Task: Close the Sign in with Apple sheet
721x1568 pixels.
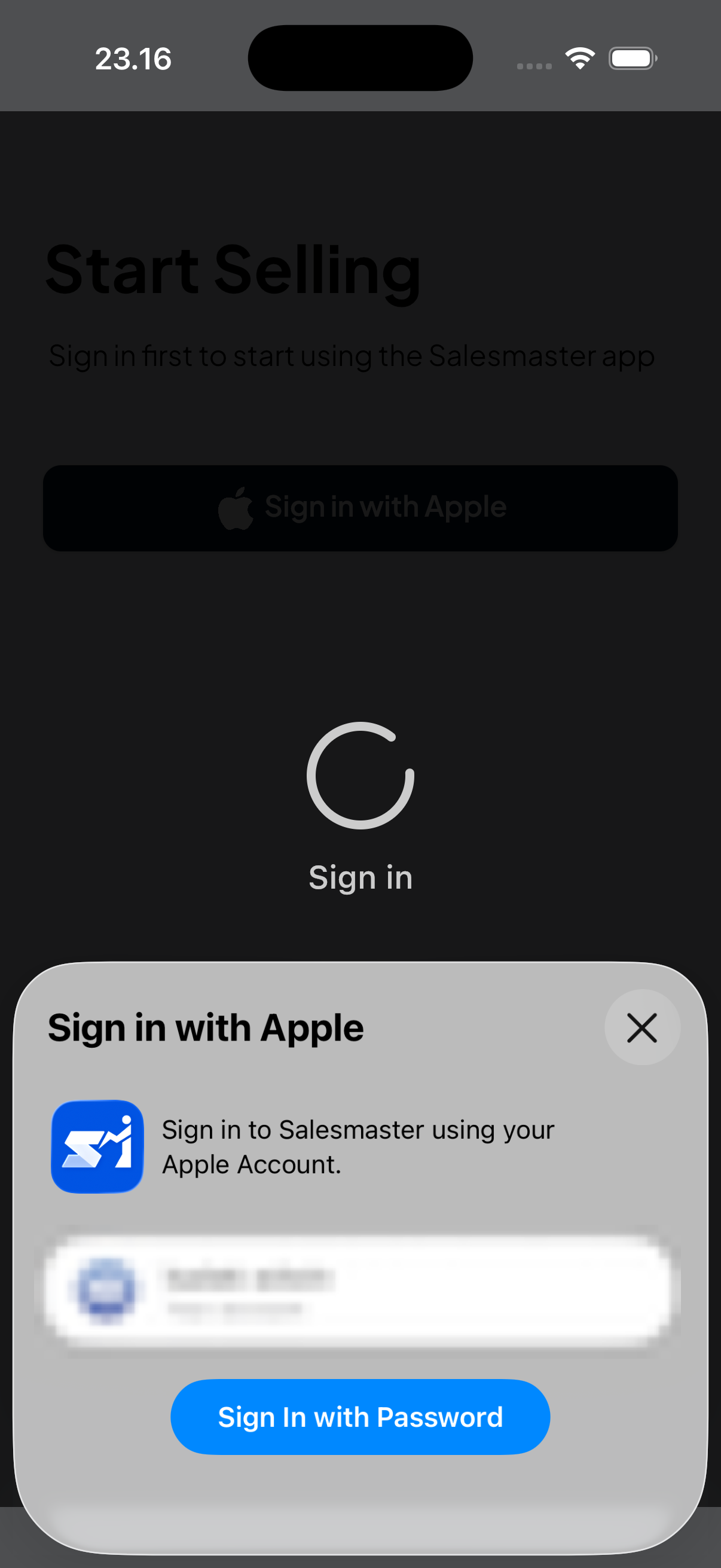Action: [x=642, y=1027]
